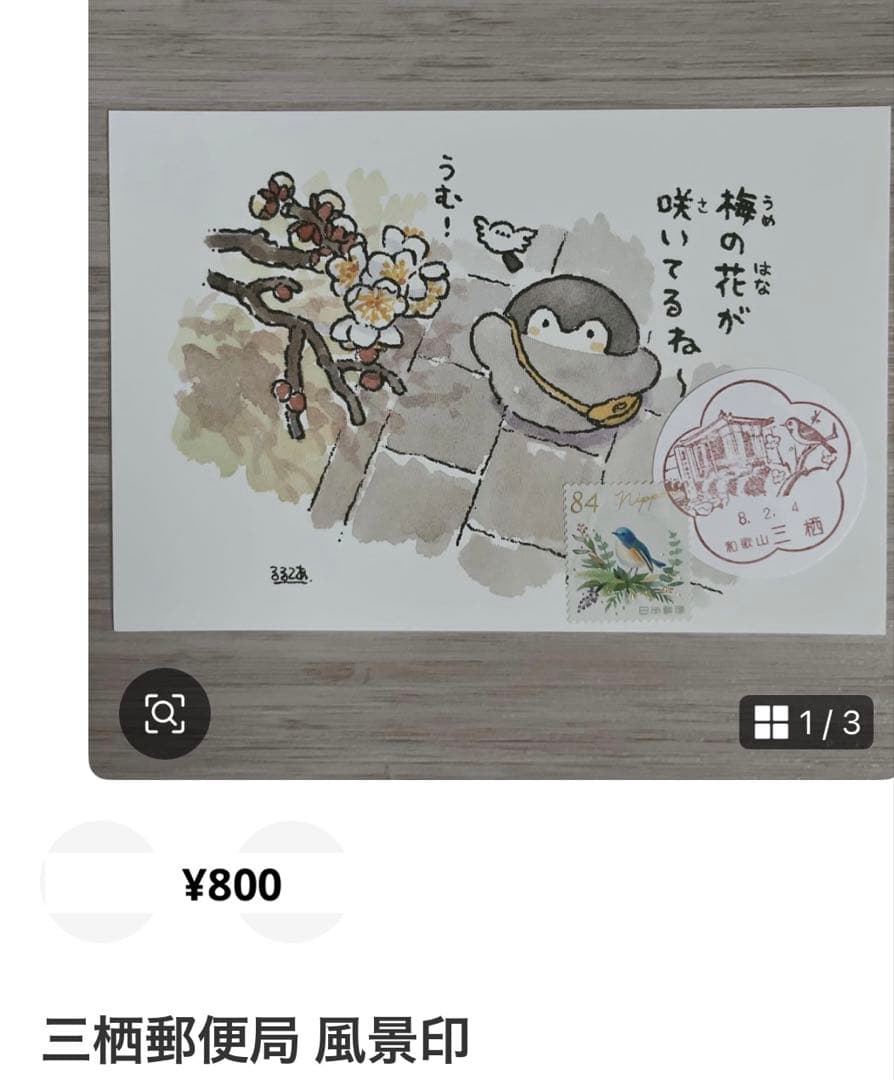Open image search with the lens icon

point(165,713)
